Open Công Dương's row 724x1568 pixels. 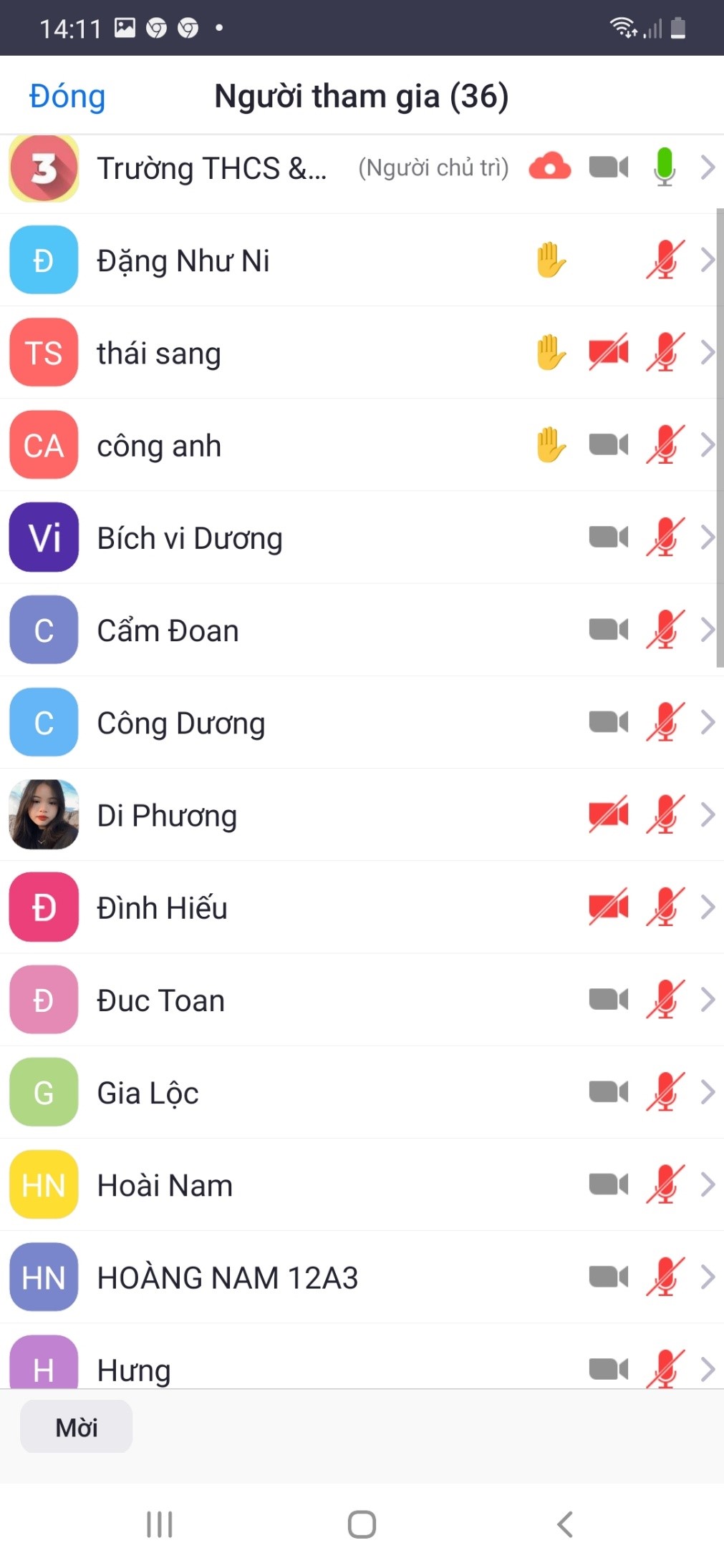pyautogui.click(x=181, y=723)
